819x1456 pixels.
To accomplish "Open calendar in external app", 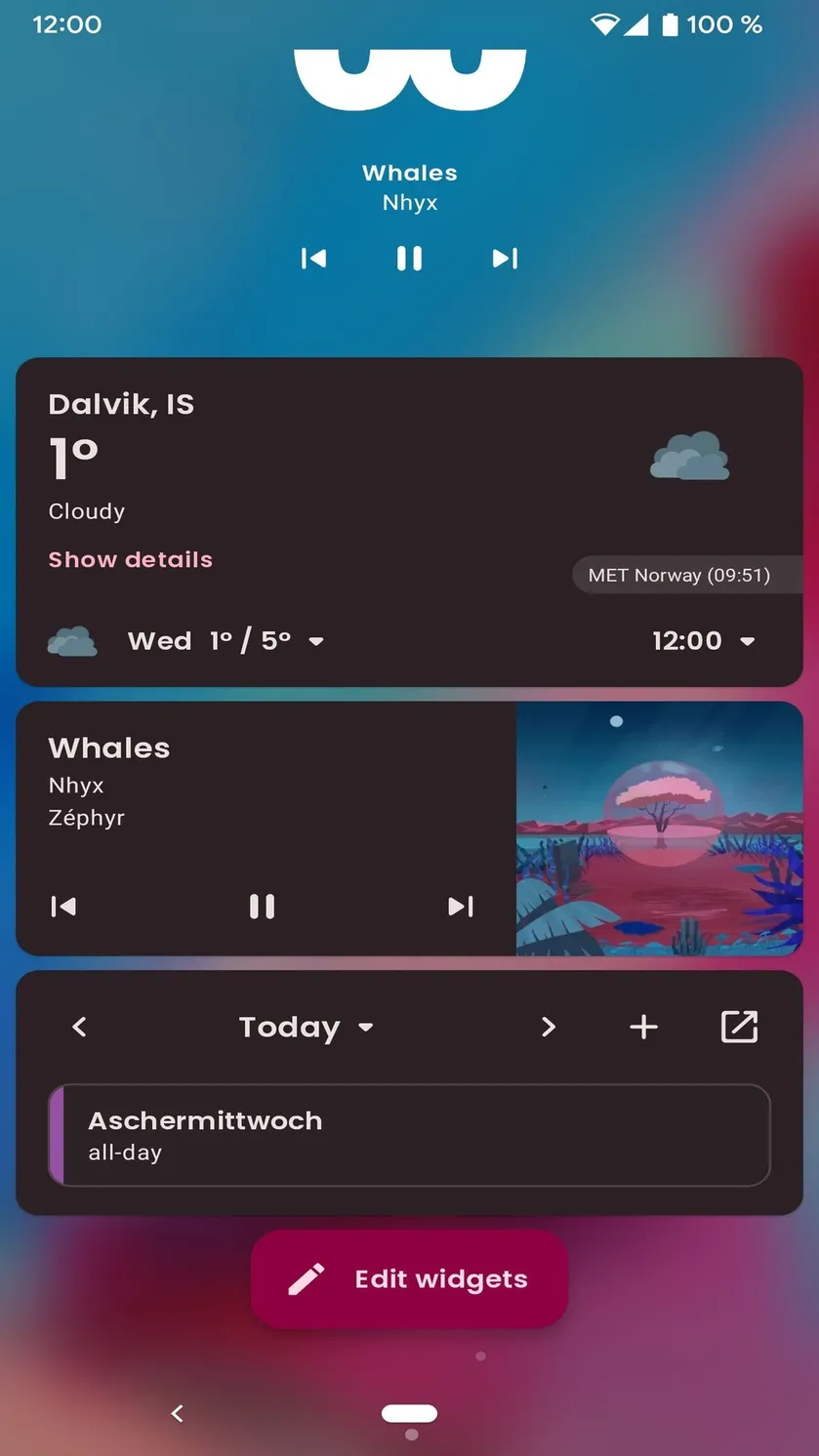I will (x=739, y=1027).
